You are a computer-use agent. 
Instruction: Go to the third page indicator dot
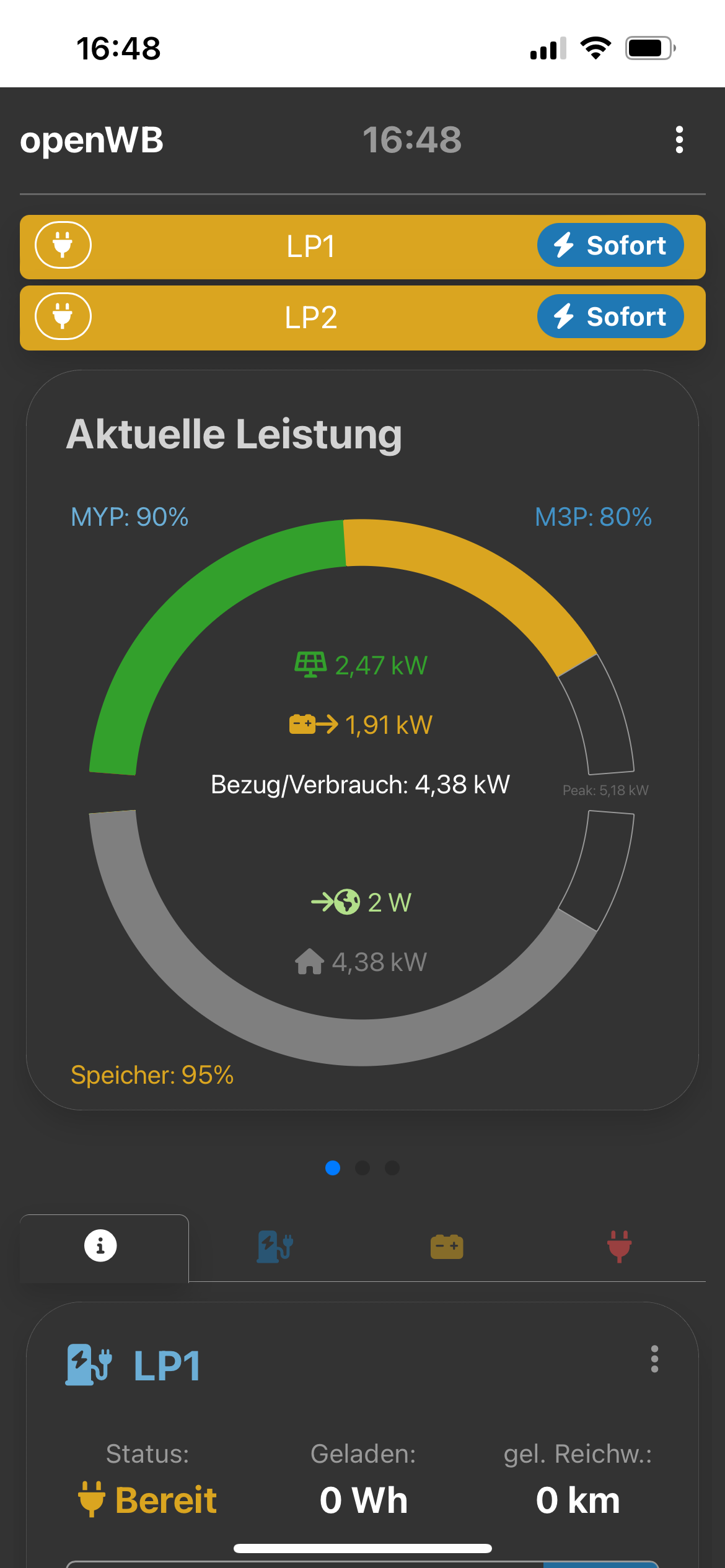(x=392, y=1168)
